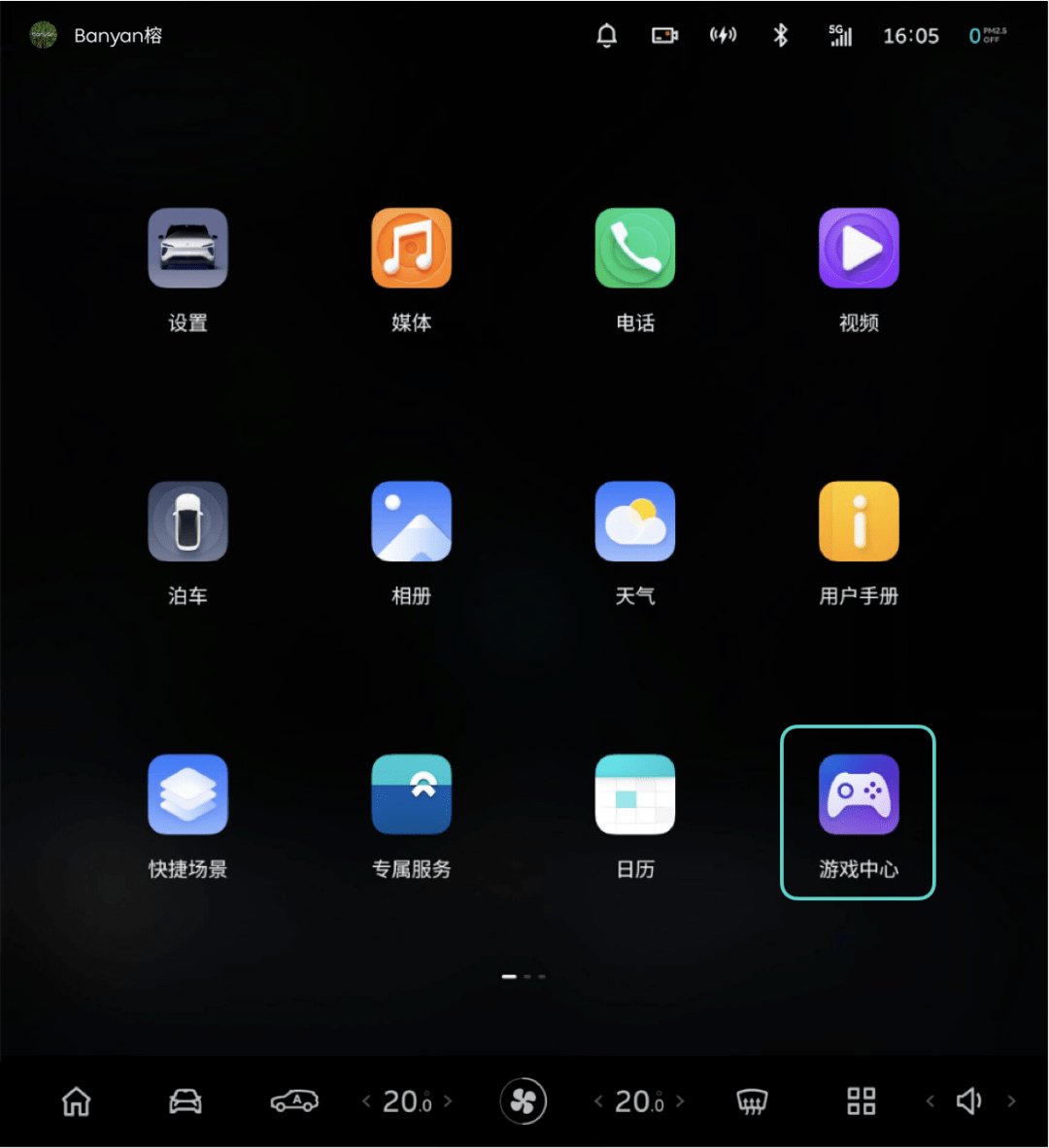
Task: Open the 泊车 Parking assist app
Action: tap(187, 522)
